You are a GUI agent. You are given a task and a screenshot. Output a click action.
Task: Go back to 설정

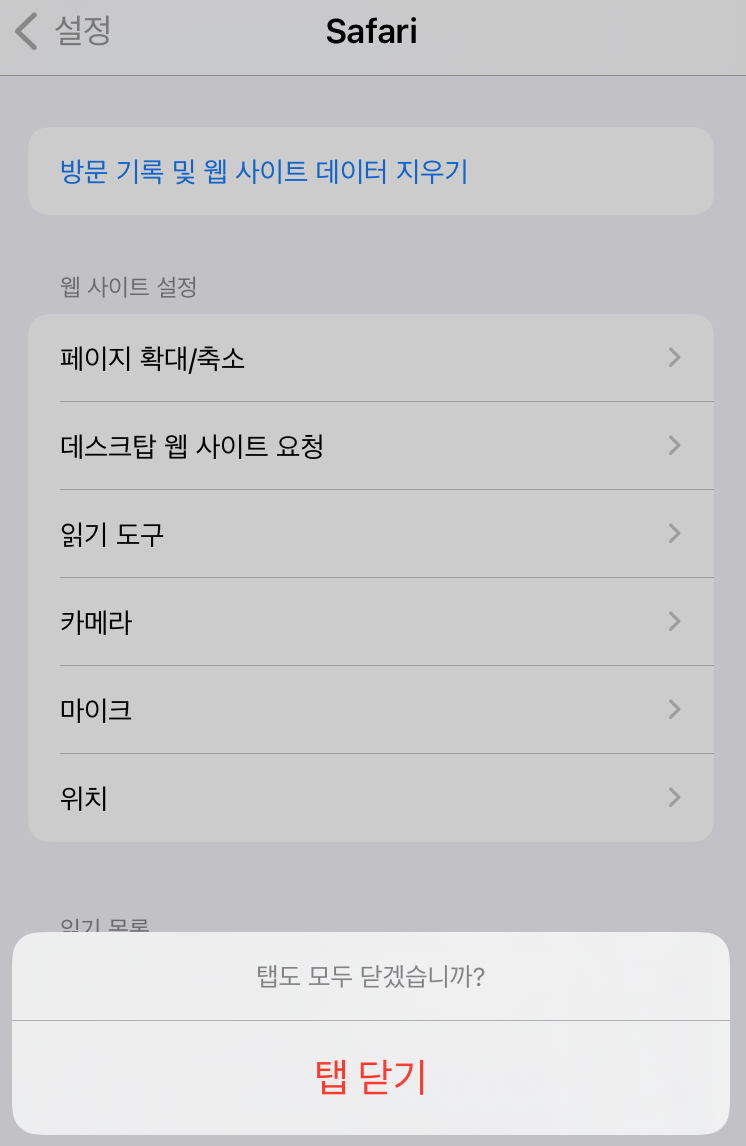click(63, 31)
